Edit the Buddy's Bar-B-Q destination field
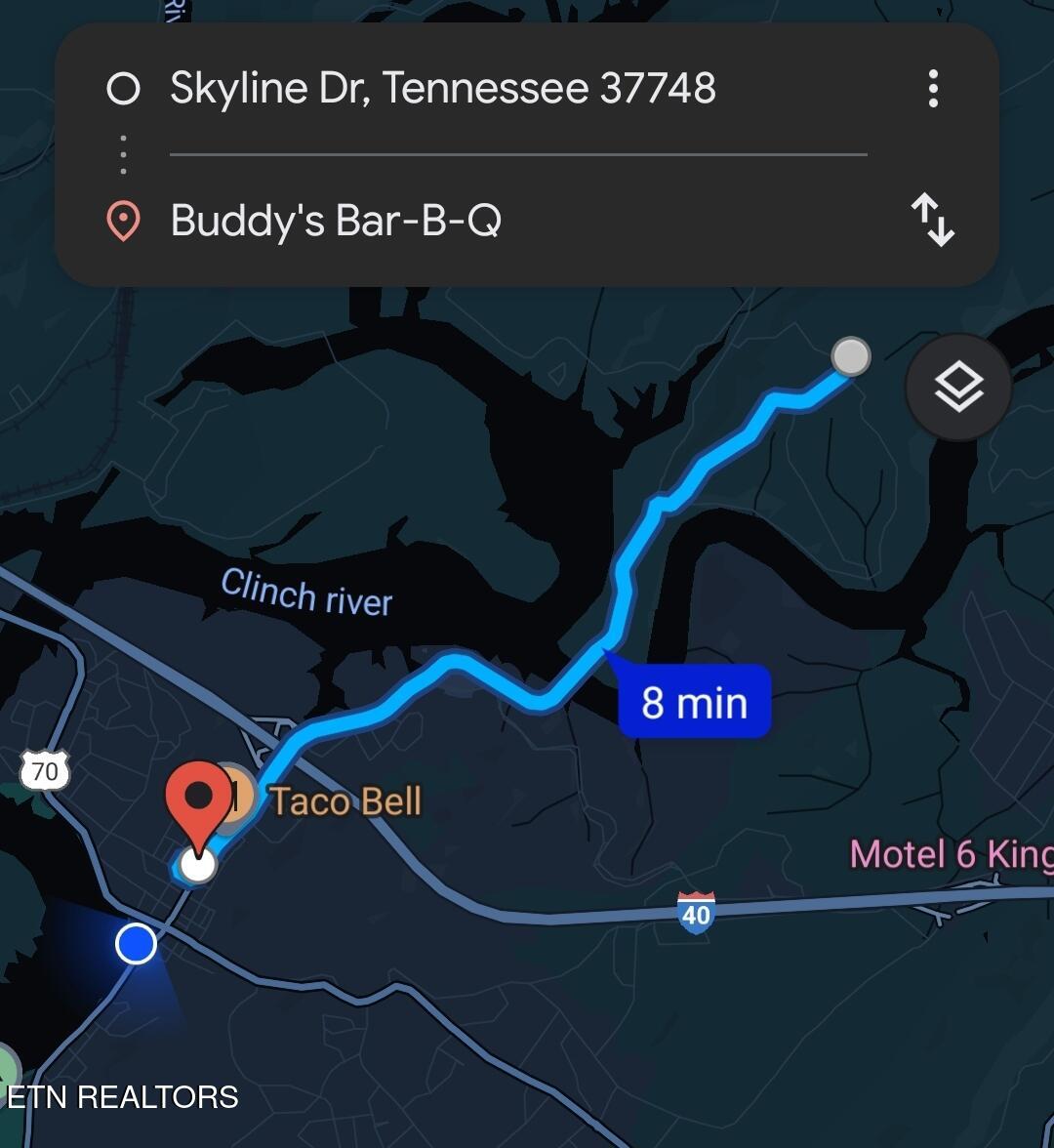The width and height of the screenshot is (1054, 1148). click(336, 221)
